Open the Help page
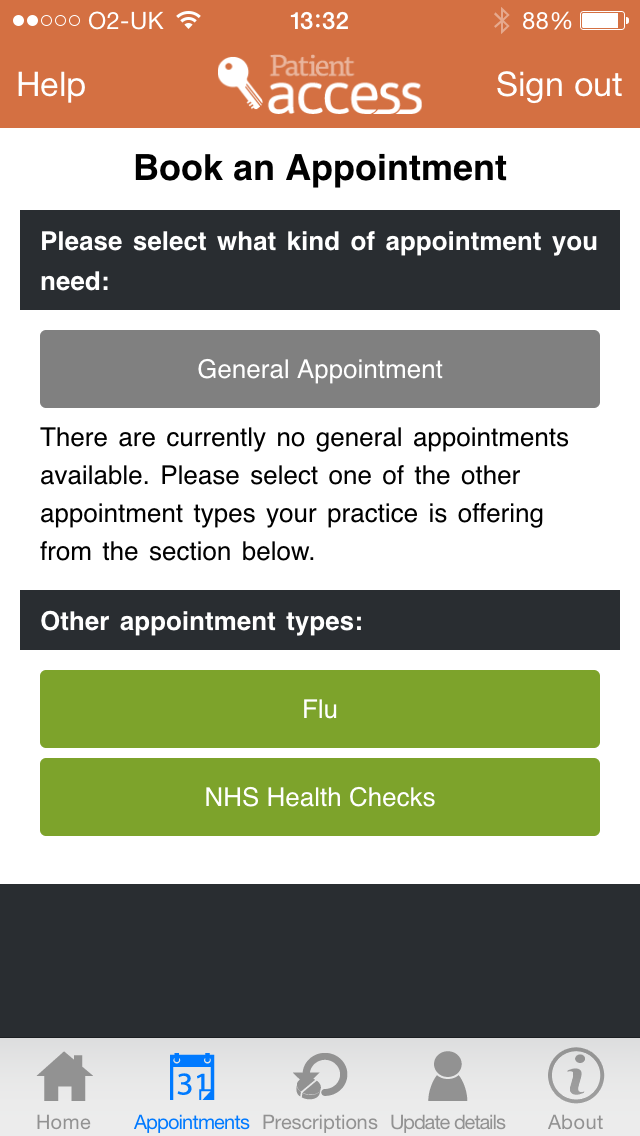The height and width of the screenshot is (1136, 640). click(51, 85)
